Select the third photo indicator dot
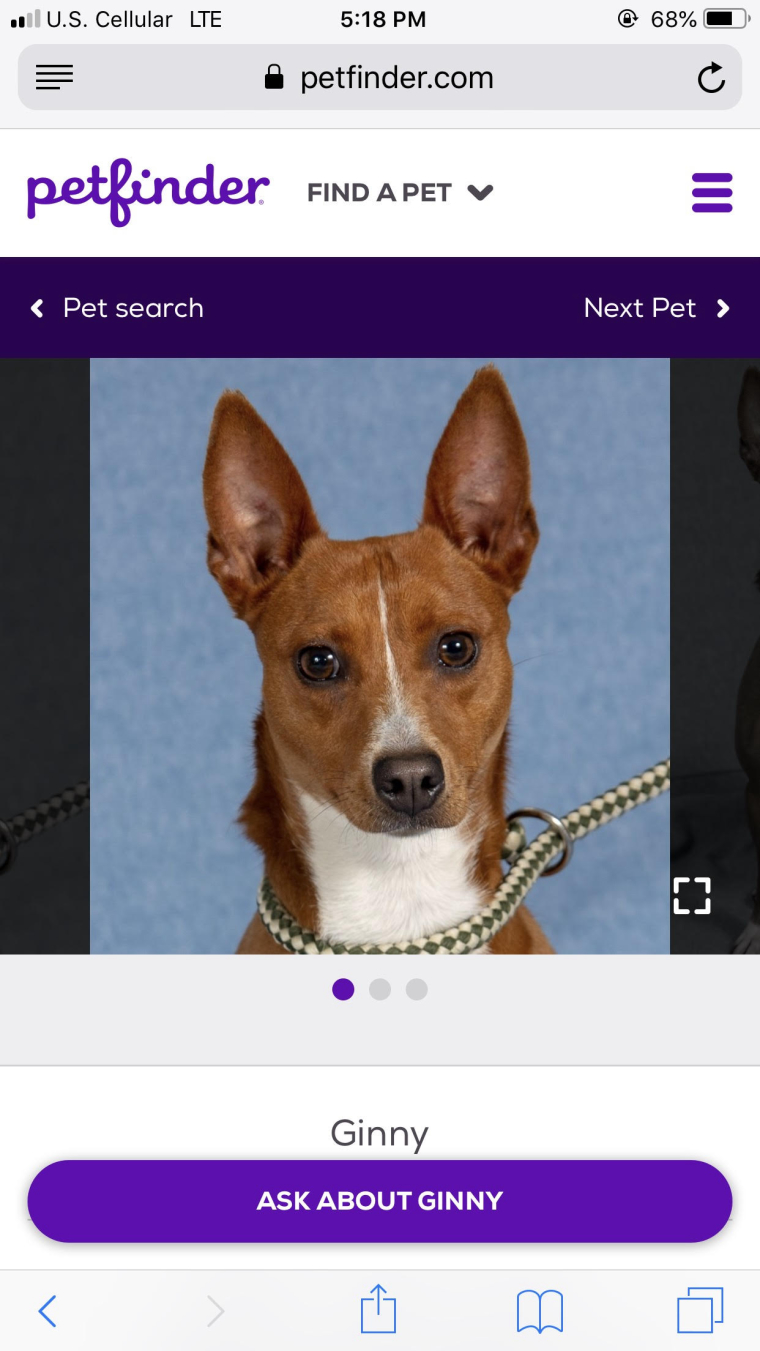Screen dimensions: 760x1351 417,989
